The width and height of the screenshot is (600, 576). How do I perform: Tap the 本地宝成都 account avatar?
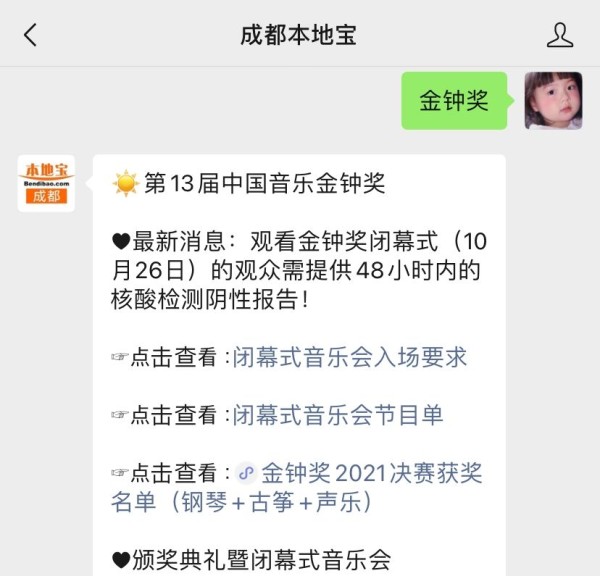[46, 183]
